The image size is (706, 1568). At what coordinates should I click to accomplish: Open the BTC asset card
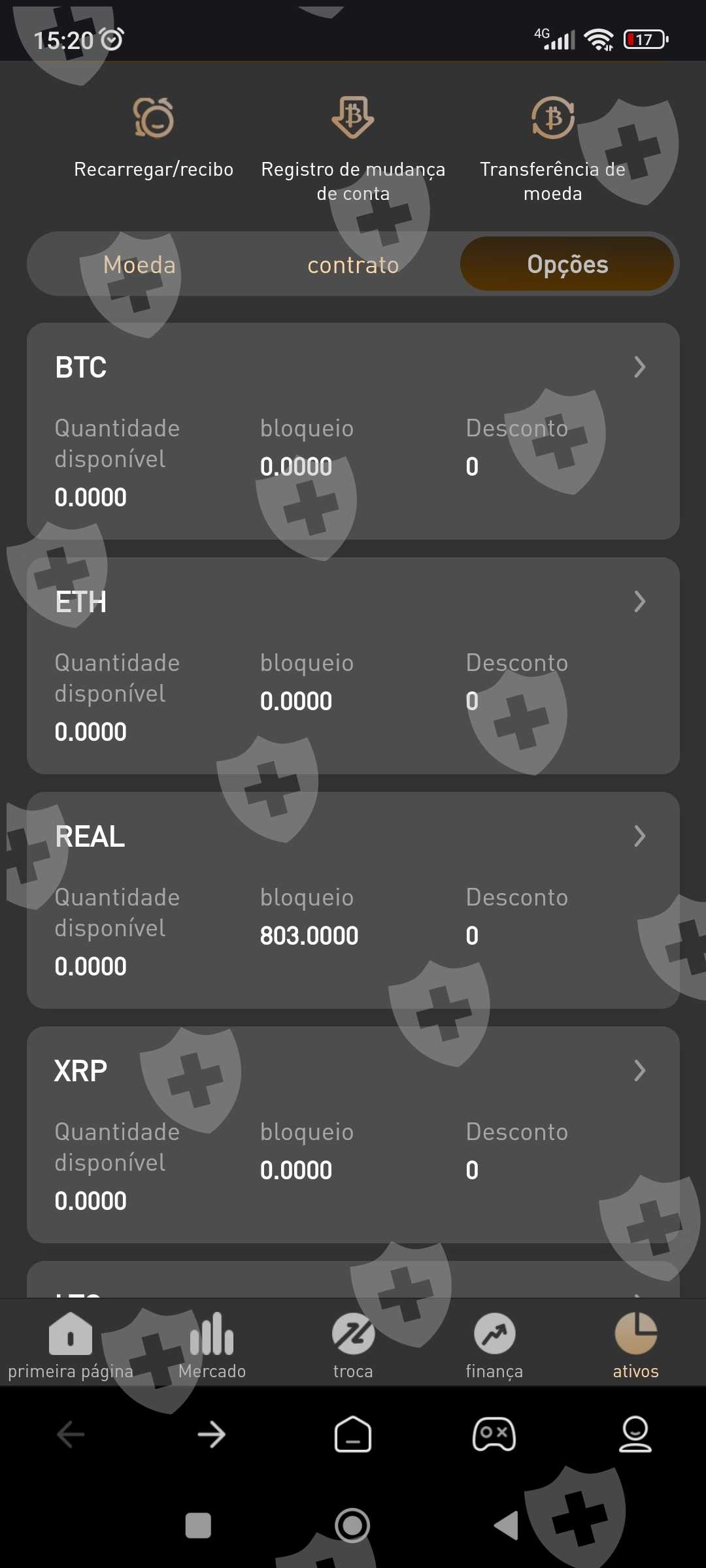[353, 431]
